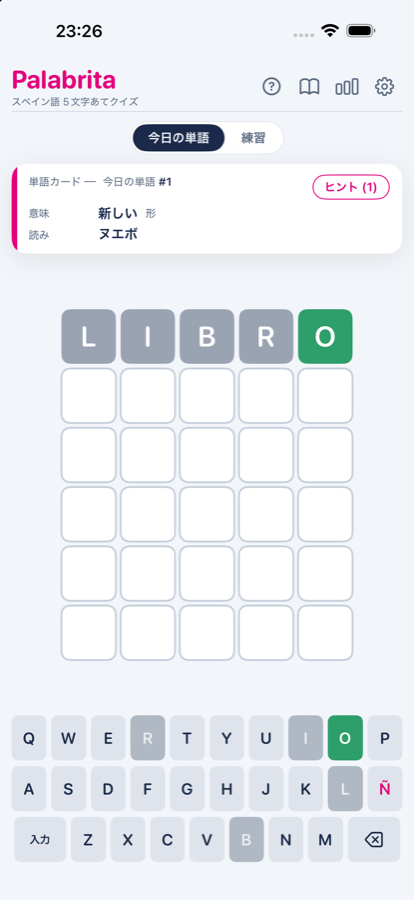Type the letter S key
This screenshot has height=900, width=414.
(68, 789)
